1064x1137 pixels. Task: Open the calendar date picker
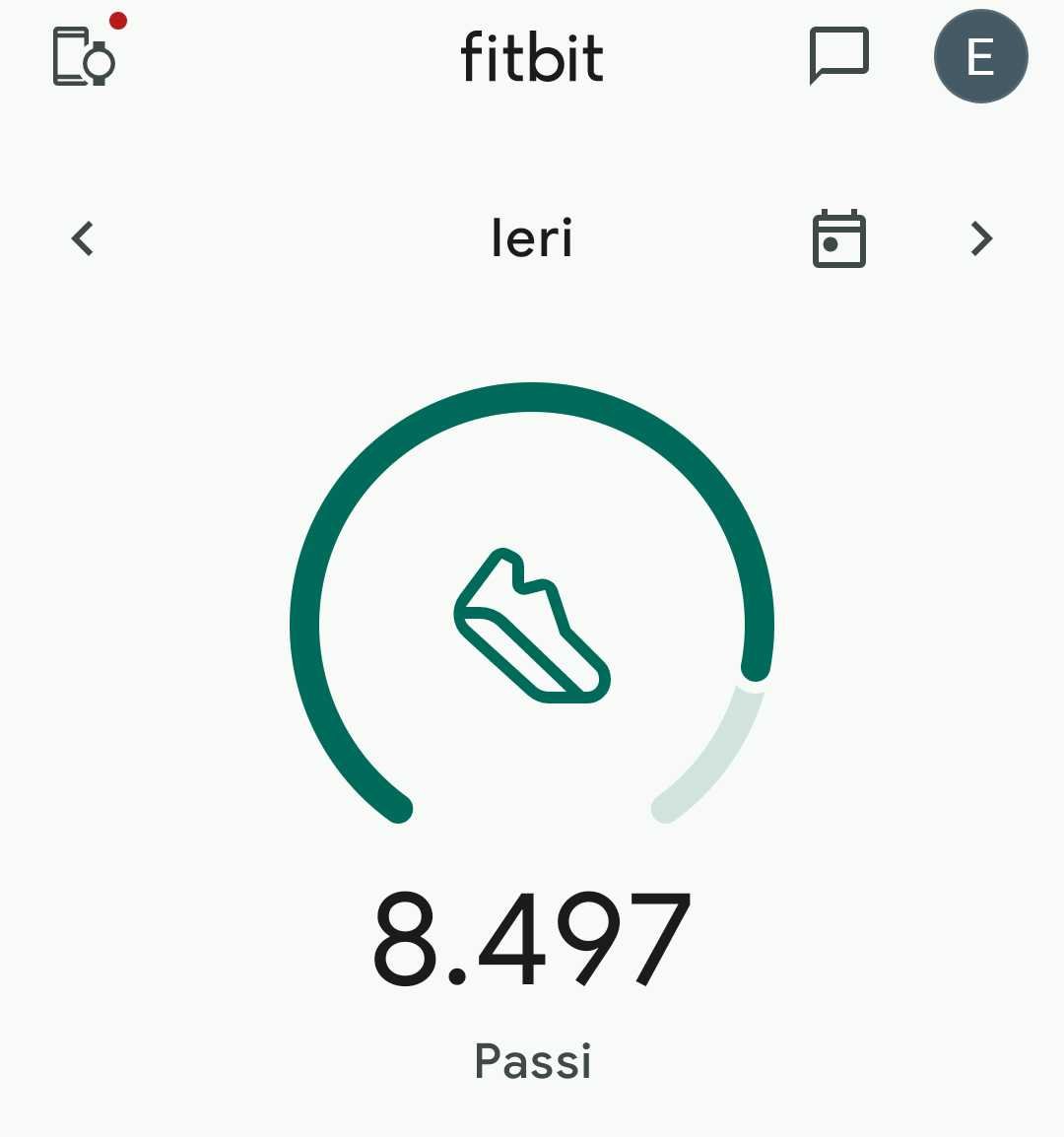(x=839, y=238)
